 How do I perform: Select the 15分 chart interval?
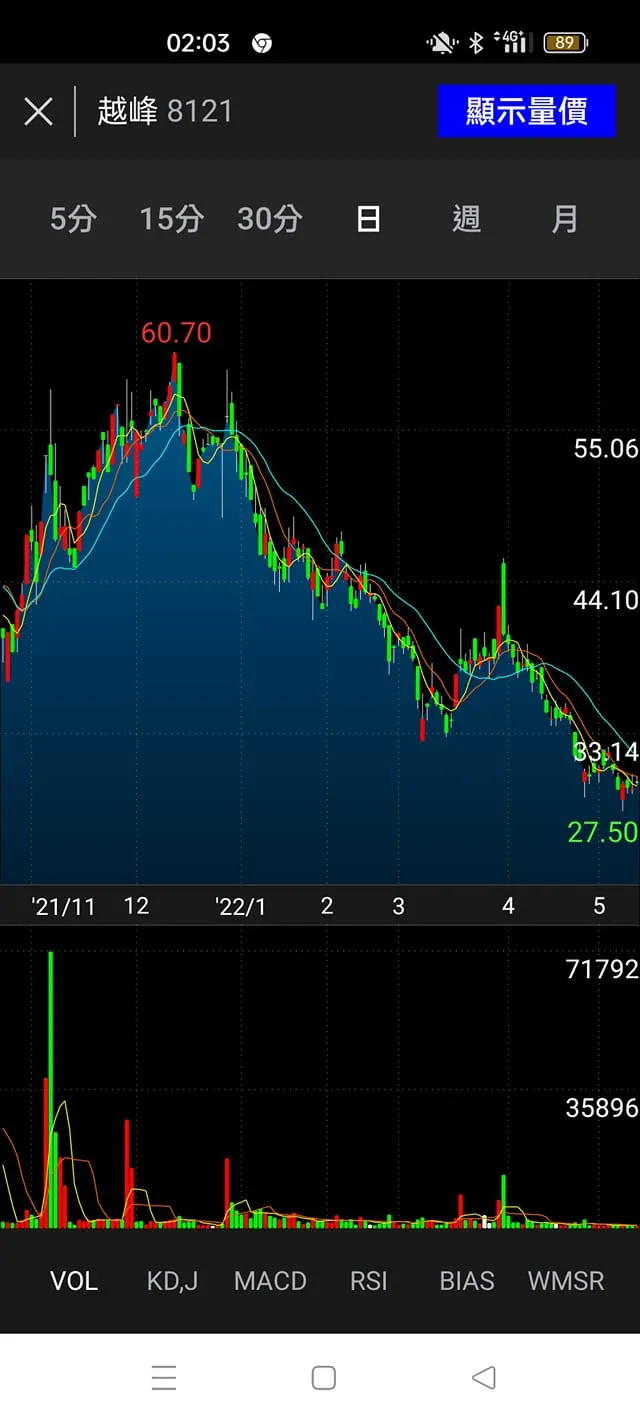(x=171, y=218)
